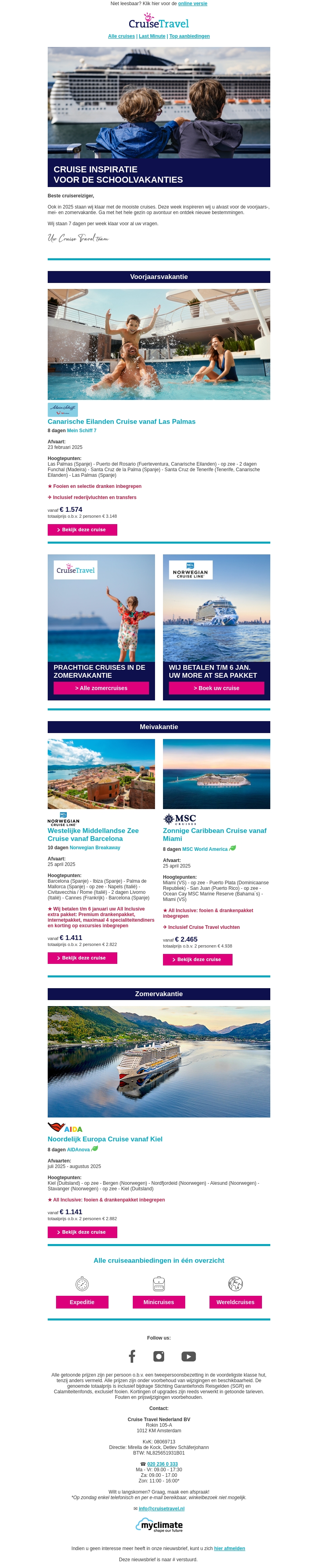
Task: Unsubscribe via hier afmelden link
Action: click(x=229, y=1548)
